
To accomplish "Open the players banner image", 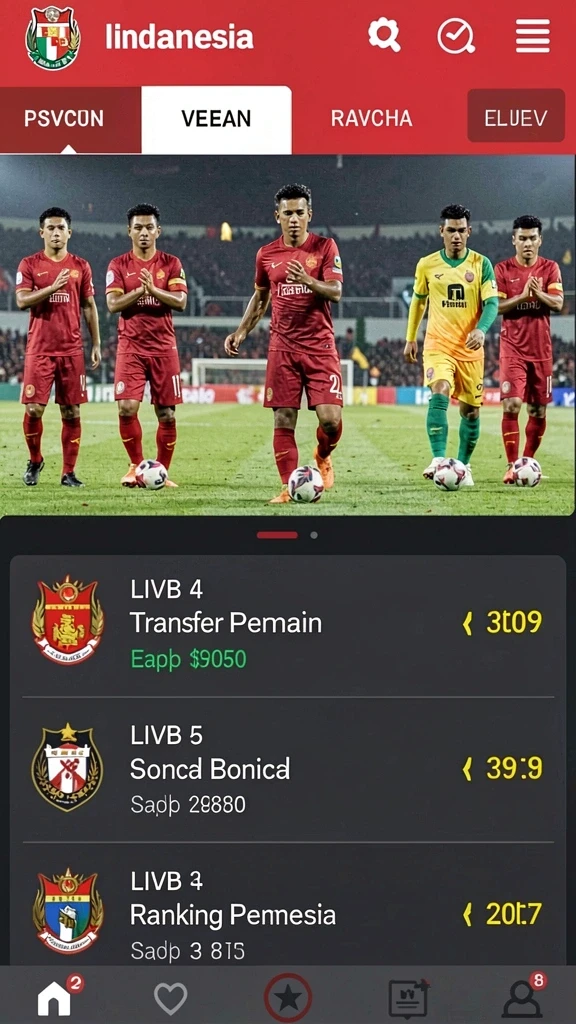I will (x=287, y=335).
